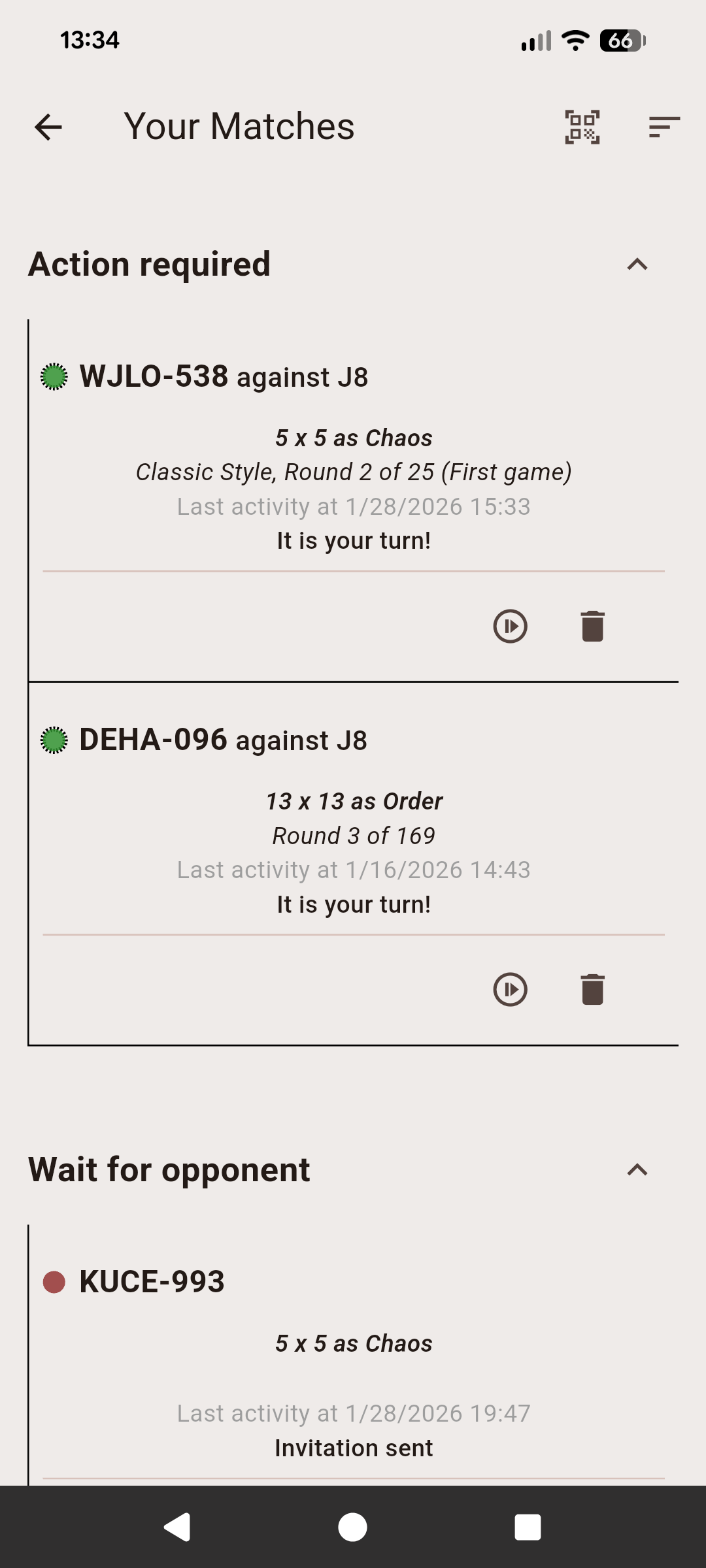706x1568 pixels.
Task: Go back using the app bar arrow
Action: click(x=48, y=127)
